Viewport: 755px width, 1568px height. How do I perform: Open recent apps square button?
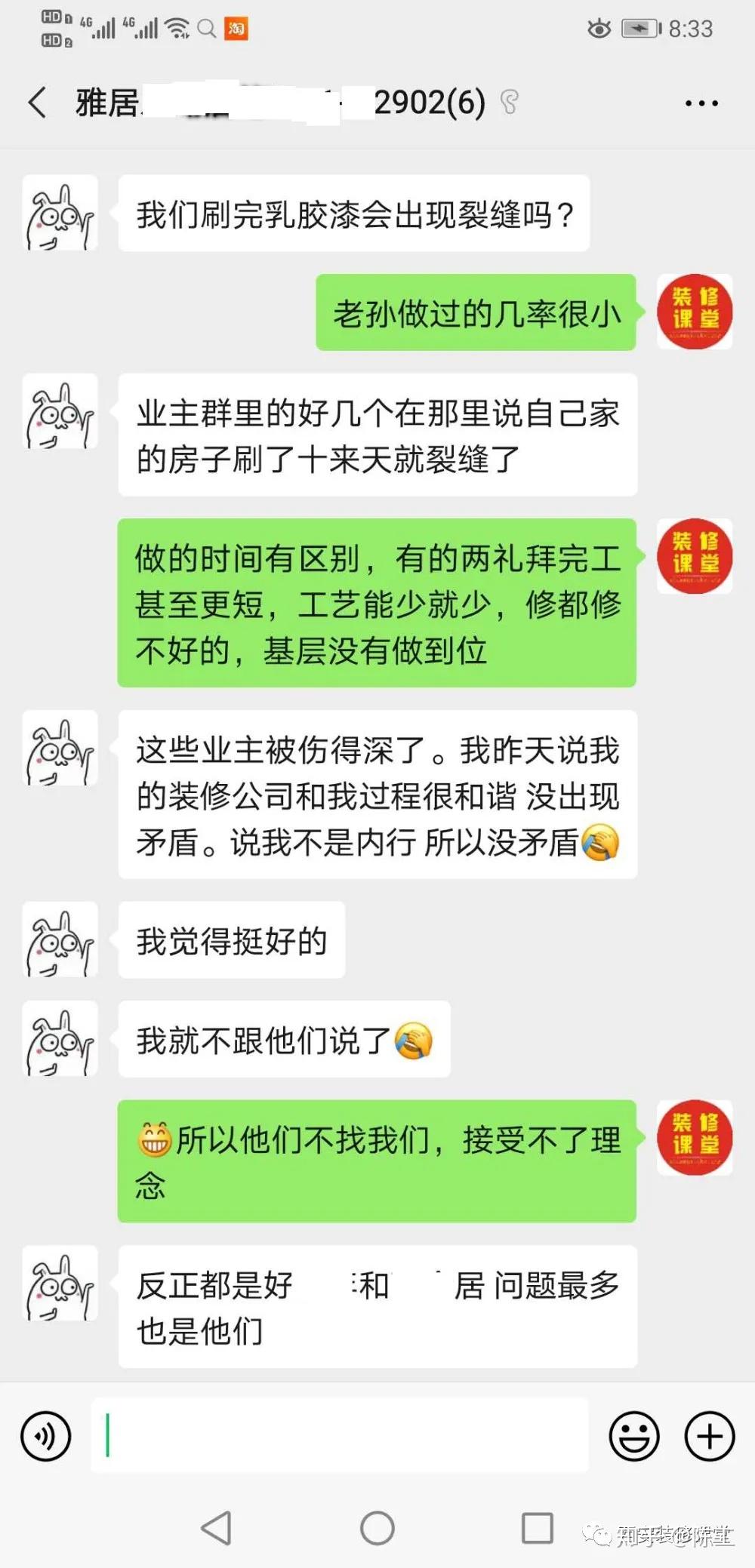coord(538,1528)
